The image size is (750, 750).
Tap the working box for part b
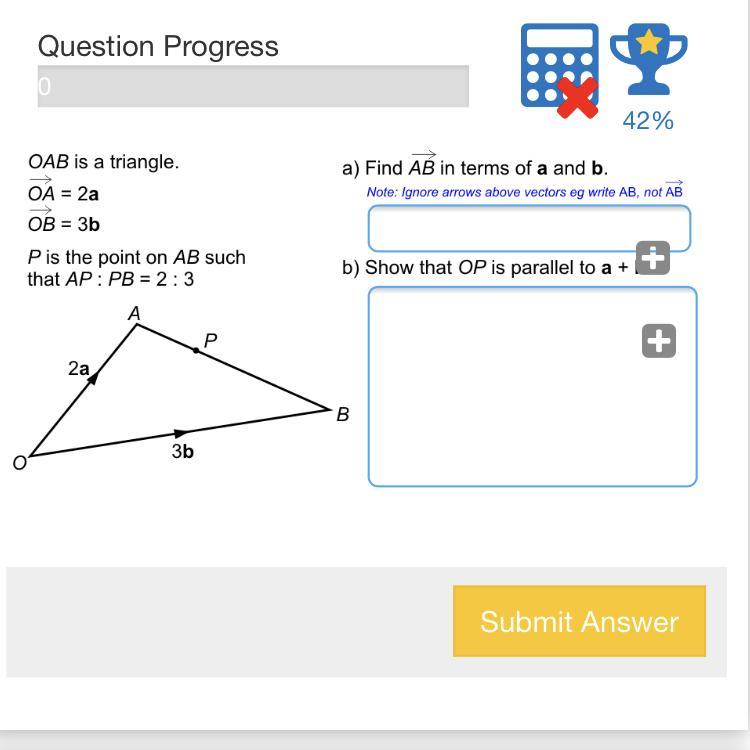[x=532, y=386]
